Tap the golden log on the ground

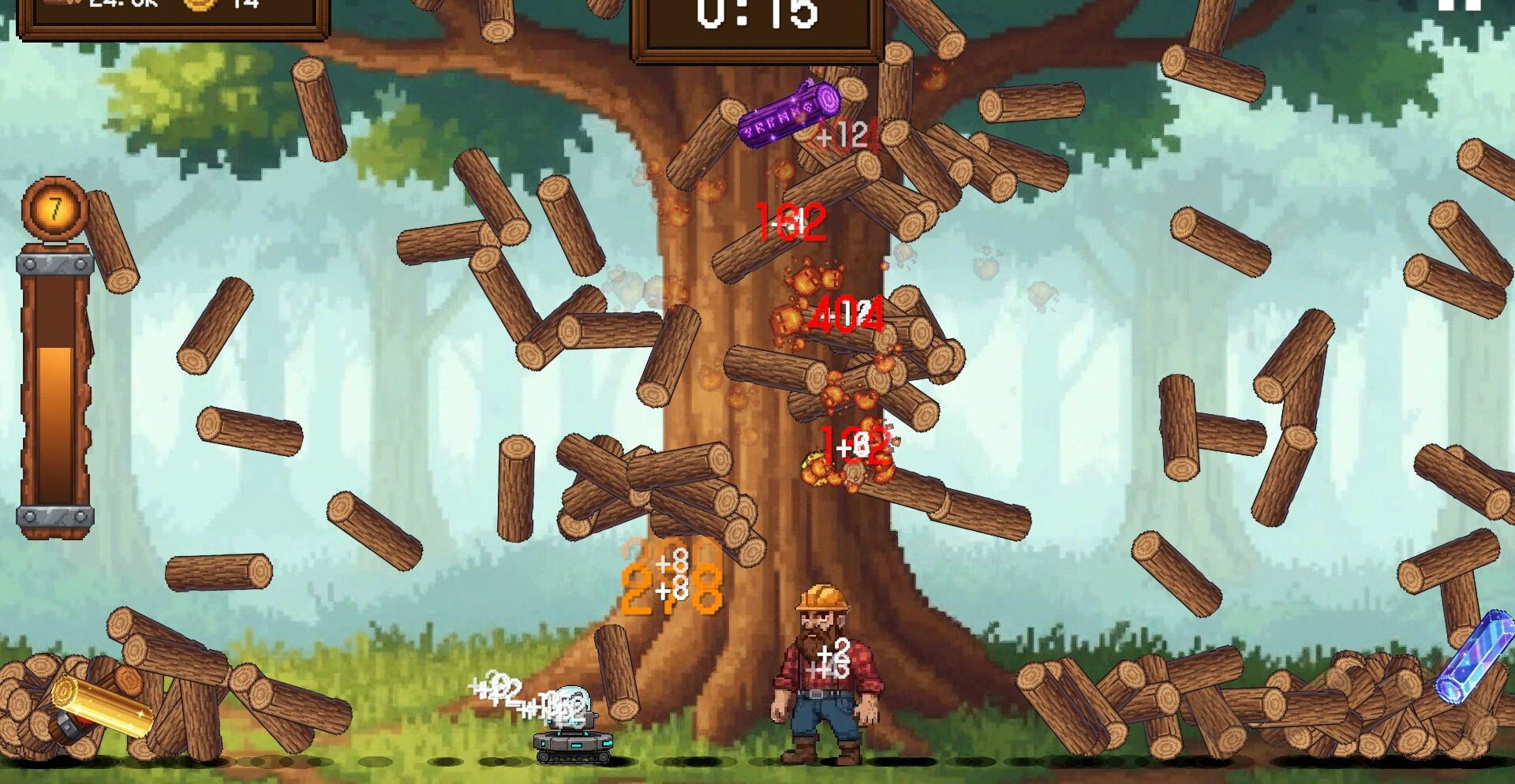coord(103,705)
